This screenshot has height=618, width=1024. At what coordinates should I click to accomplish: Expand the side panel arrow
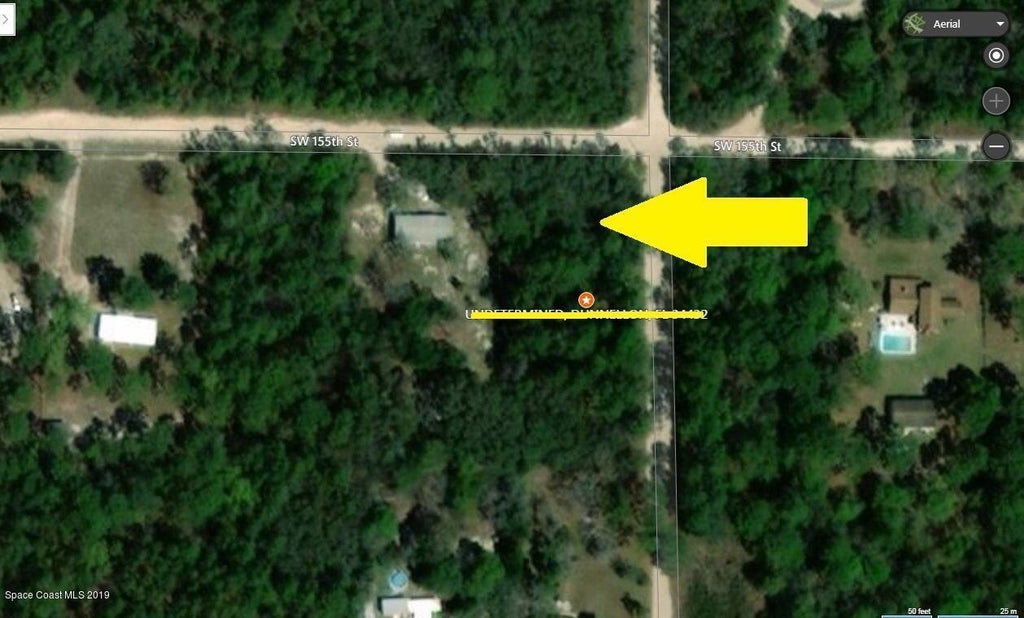(6, 18)
